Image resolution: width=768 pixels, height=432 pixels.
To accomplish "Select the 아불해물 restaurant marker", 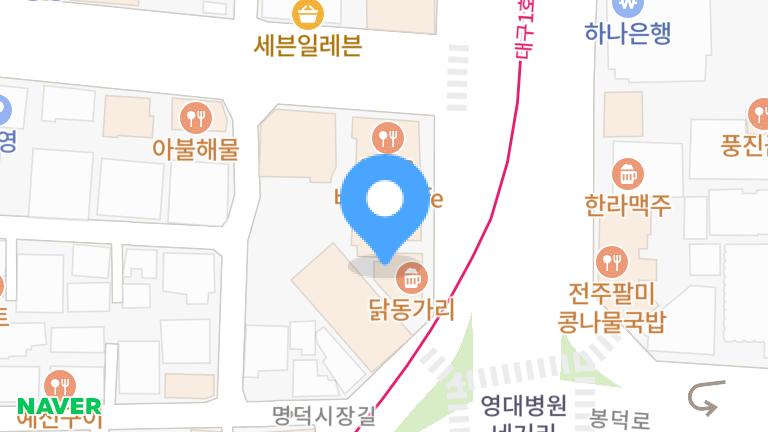I will [196, 119].
